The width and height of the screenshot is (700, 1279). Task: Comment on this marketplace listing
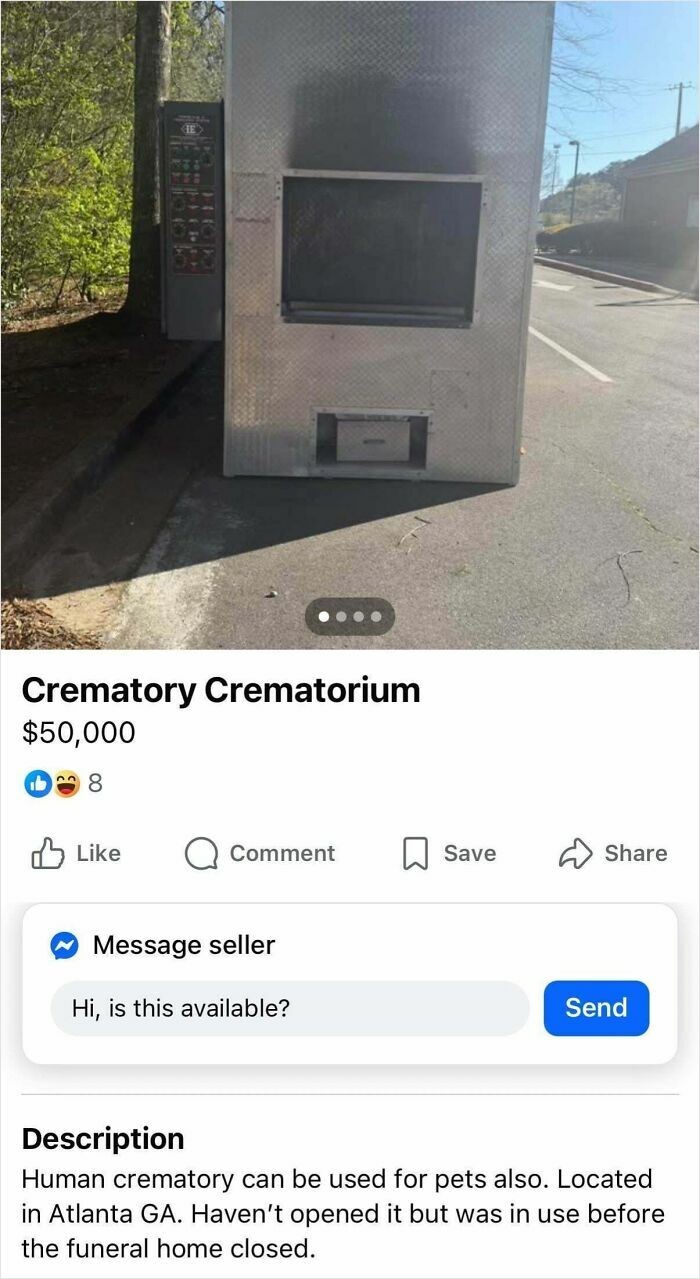click(x=260, y=853)
